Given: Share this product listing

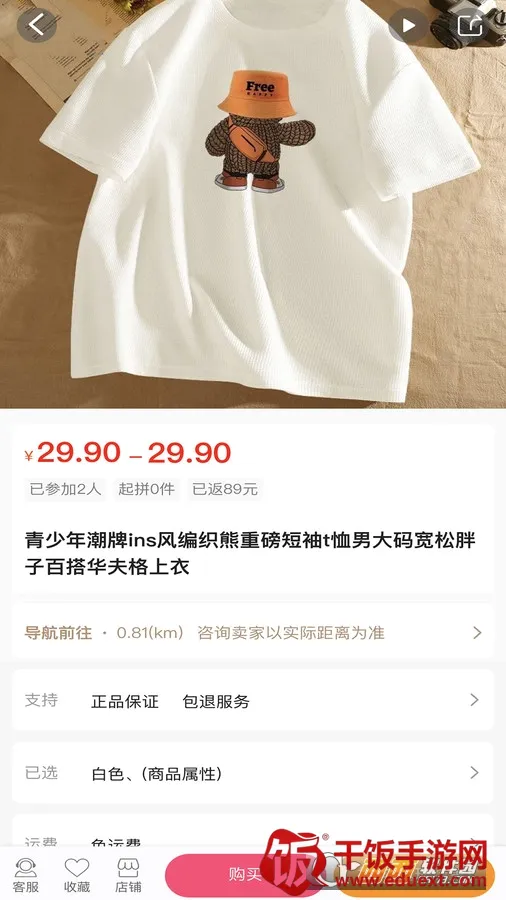Looking at the screenshot, I should tap(469, 25).
